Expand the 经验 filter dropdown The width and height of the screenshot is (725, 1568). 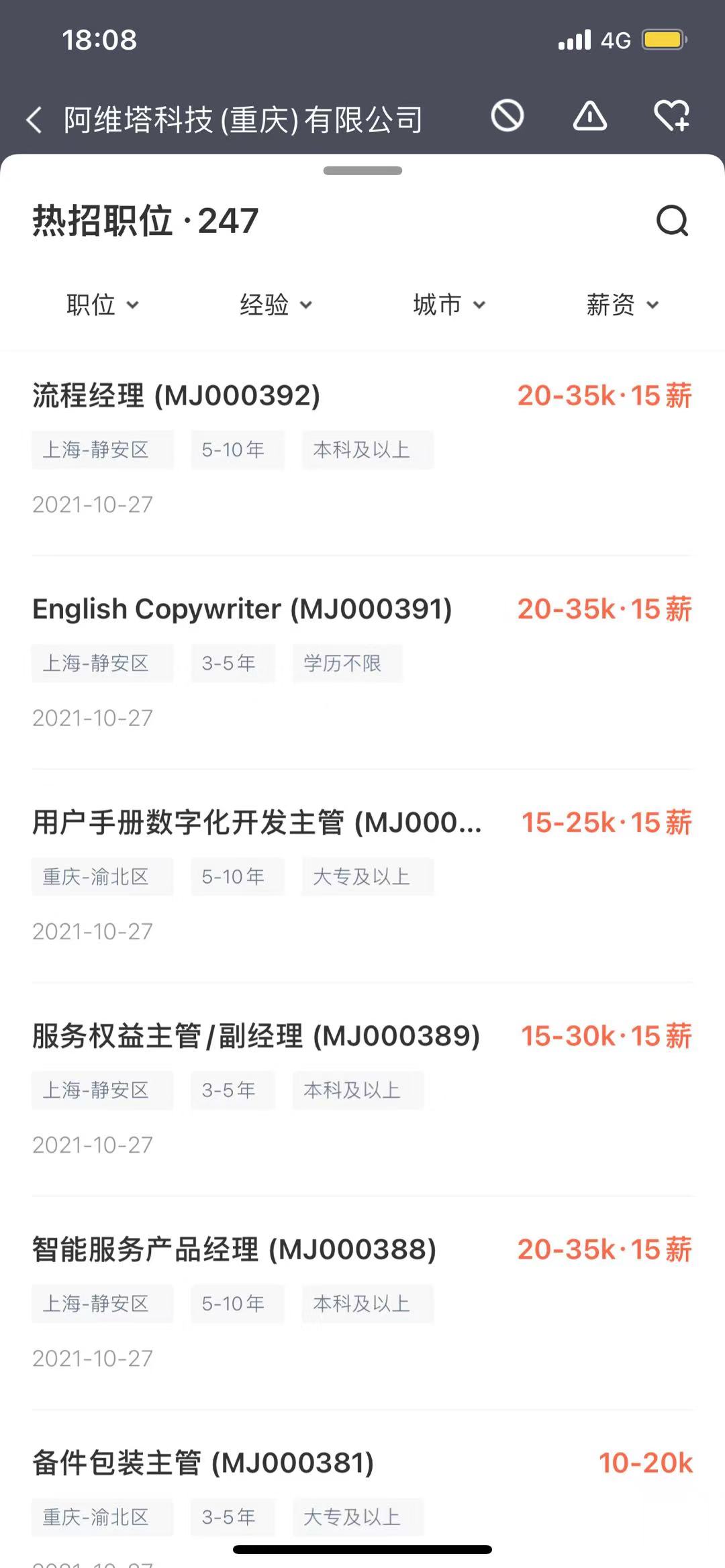coord(275,305)
